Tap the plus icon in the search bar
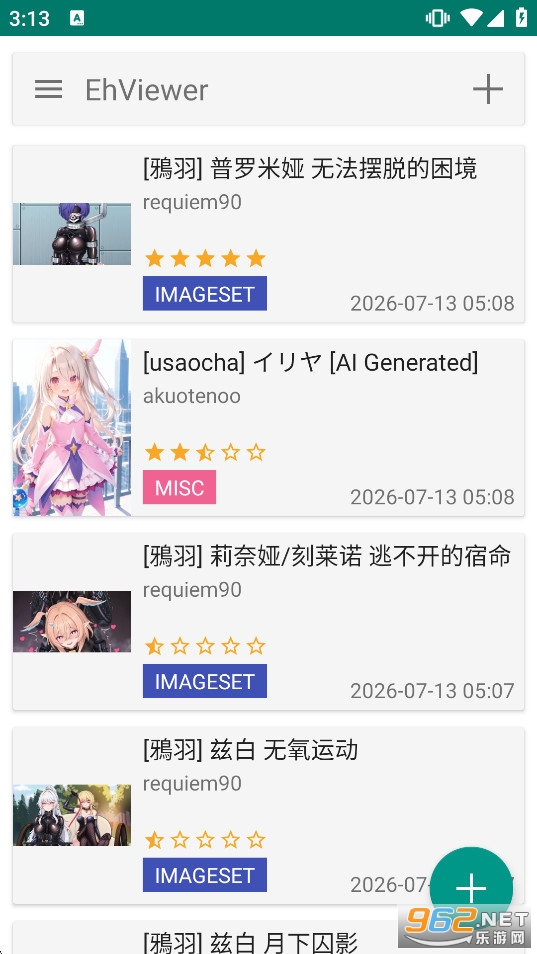This screenshot has height=954, width=537. [x=488, y=89]
